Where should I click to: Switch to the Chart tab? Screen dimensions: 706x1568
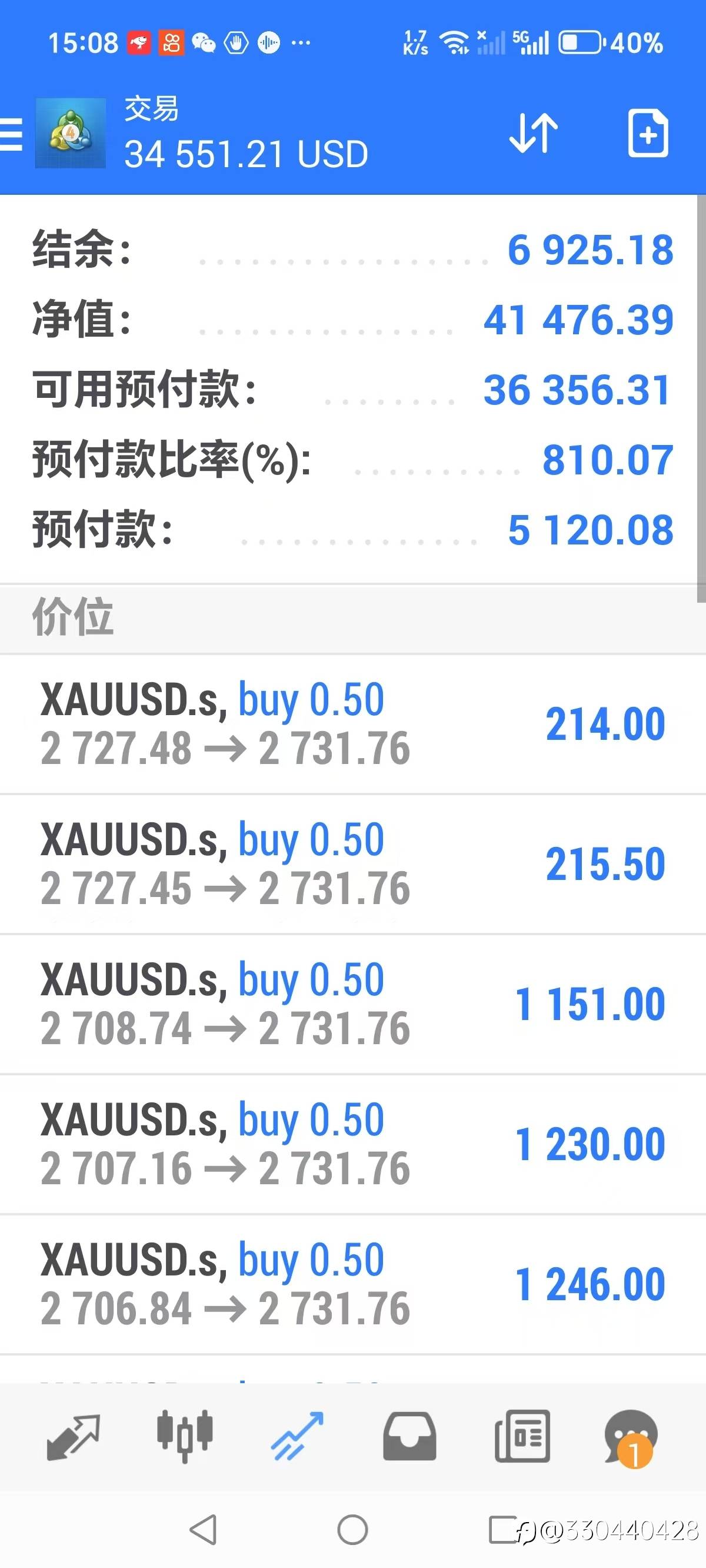tap(185, 1436)
